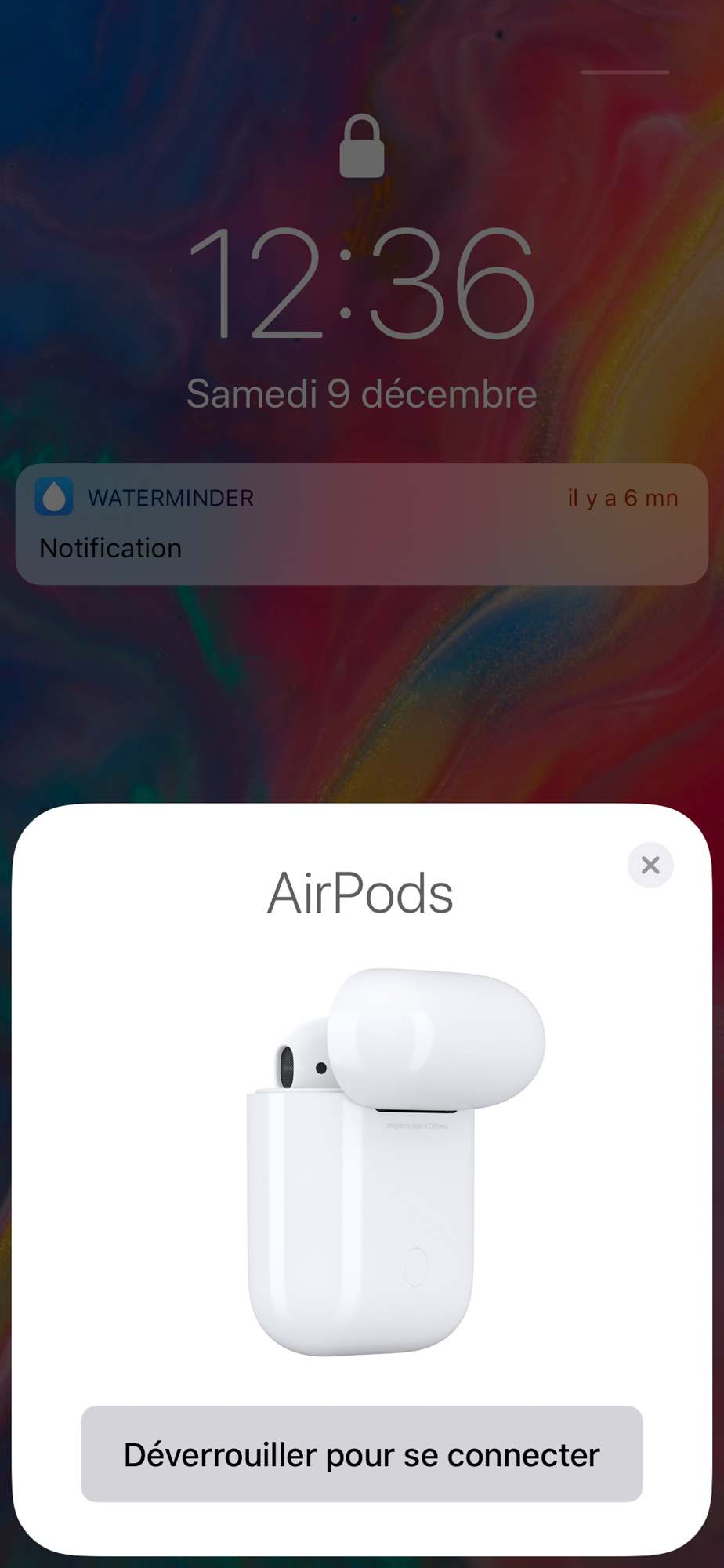Dismiss the AirPods connection card
724x1568 pixels.
(650, 865)
